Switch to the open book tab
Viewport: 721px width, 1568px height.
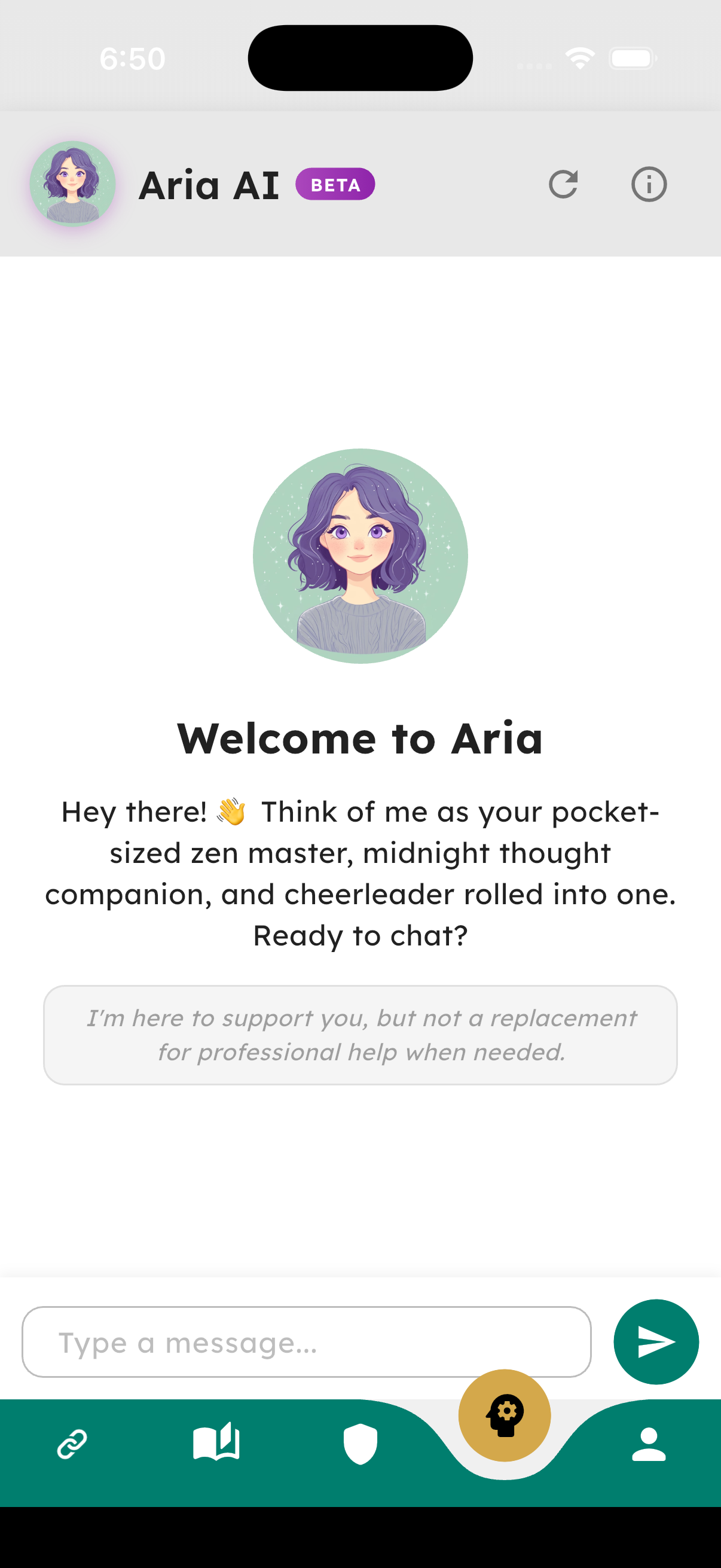pos(216,1442)
